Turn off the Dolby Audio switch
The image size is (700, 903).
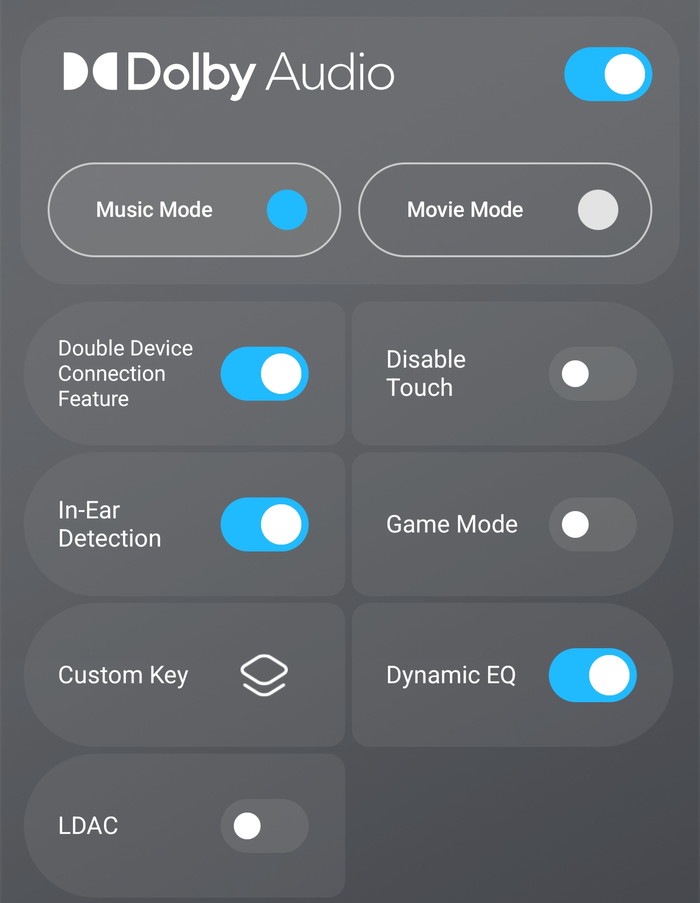click(x=608, y=75)
